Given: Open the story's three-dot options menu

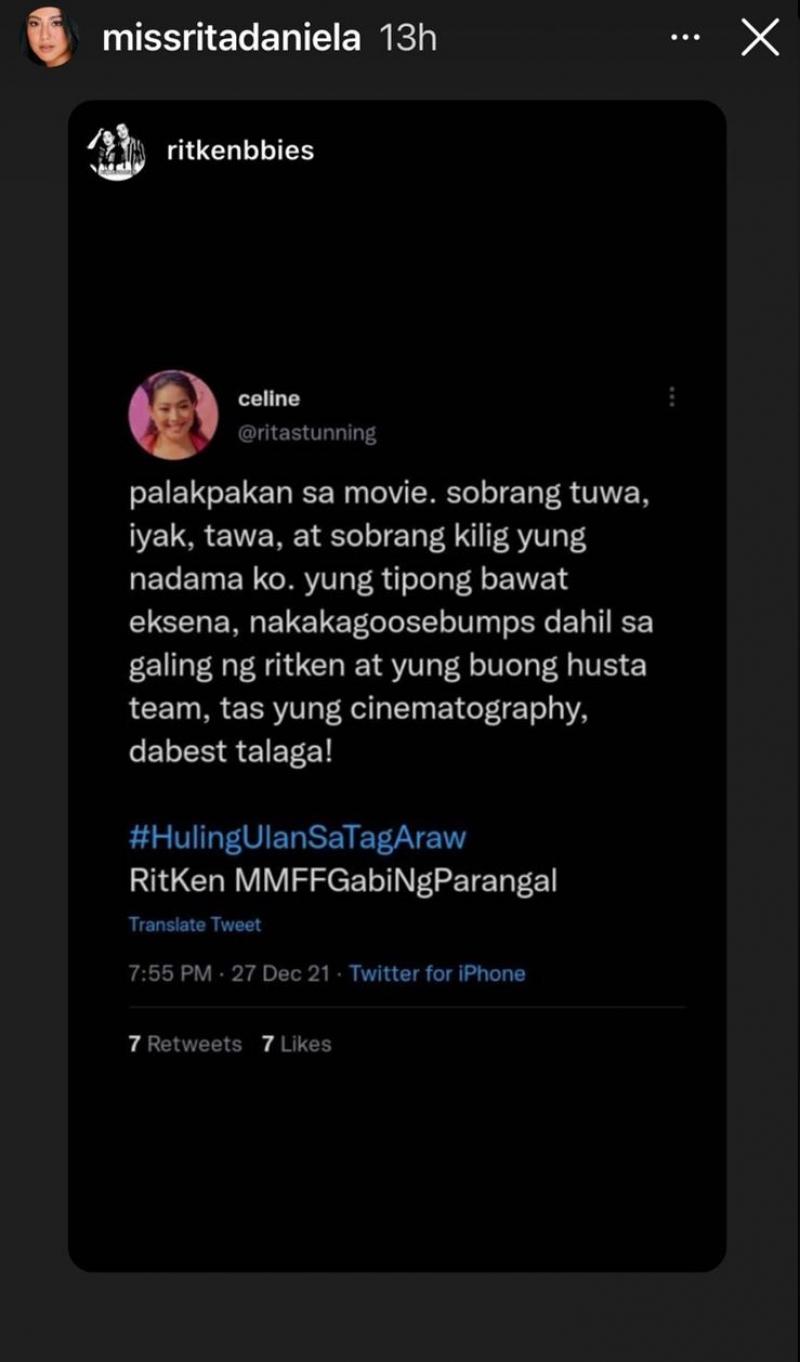Looking at the screenshot, I should [685, 39].
